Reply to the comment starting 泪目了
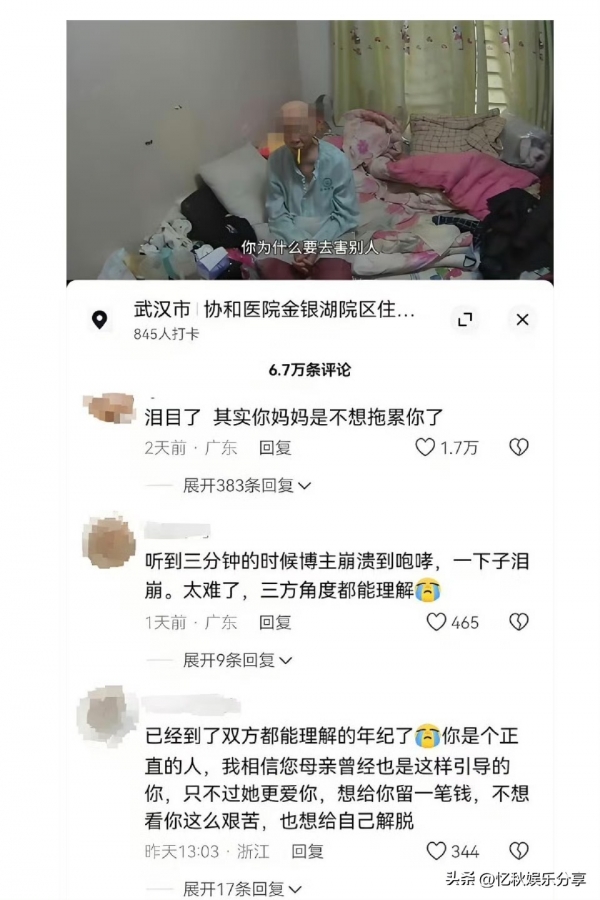 point(275,448)
